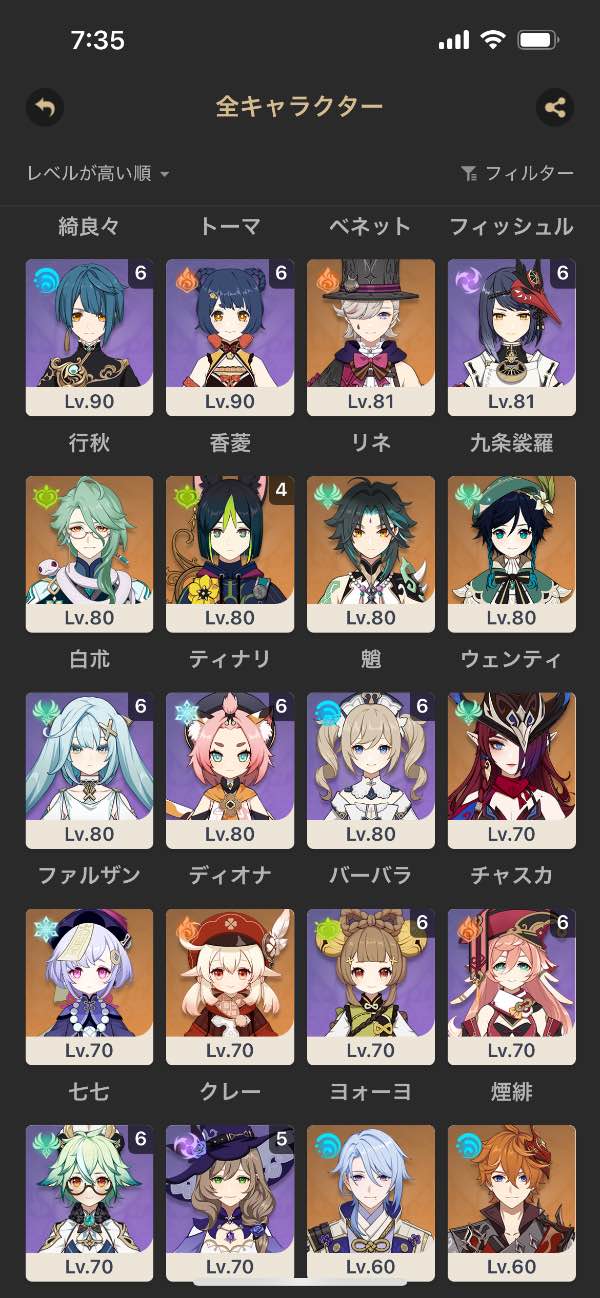Open the レベルが高い順 sort dropdown
600x1298 pixels.
click(x=98, y=174)
